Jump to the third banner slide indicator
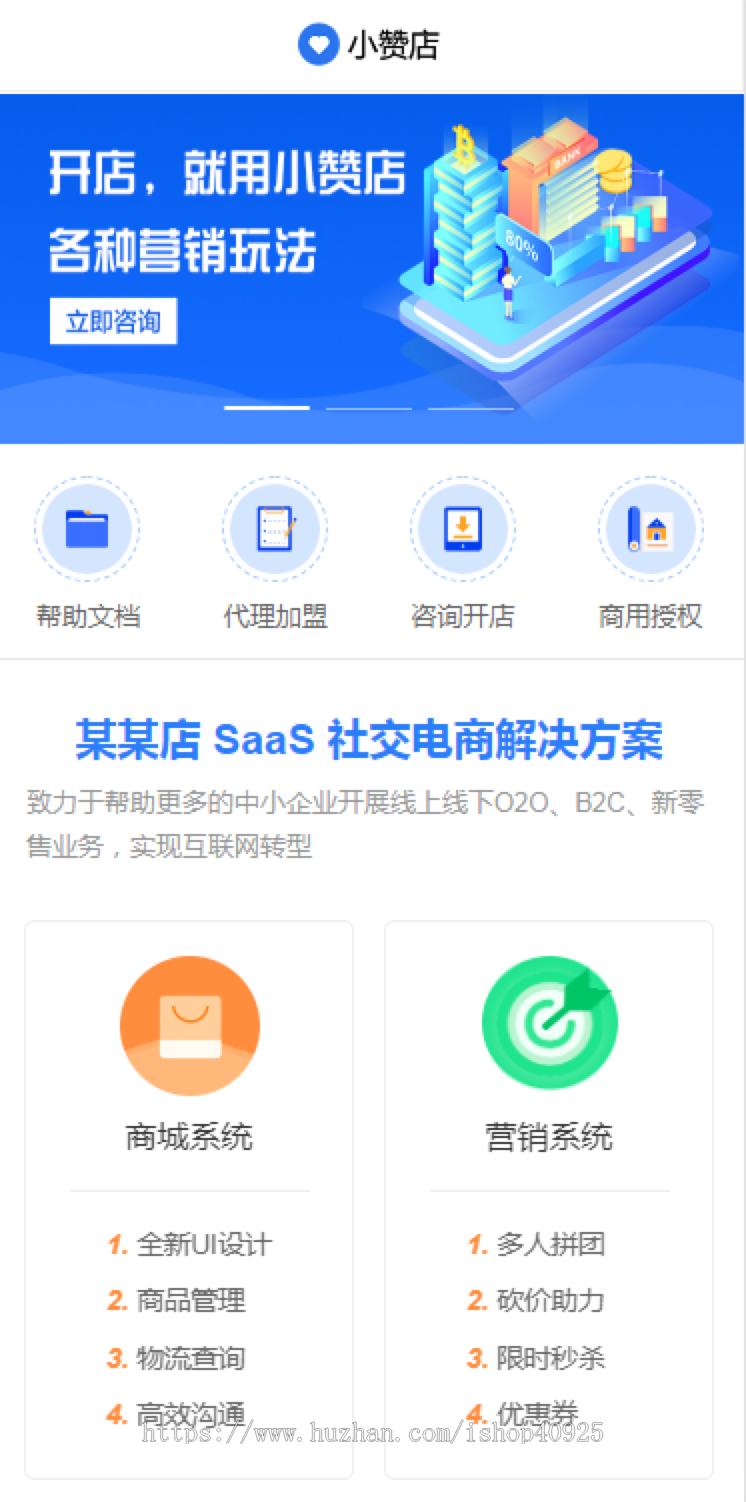 pyautogui.click(x=470, y=408)
